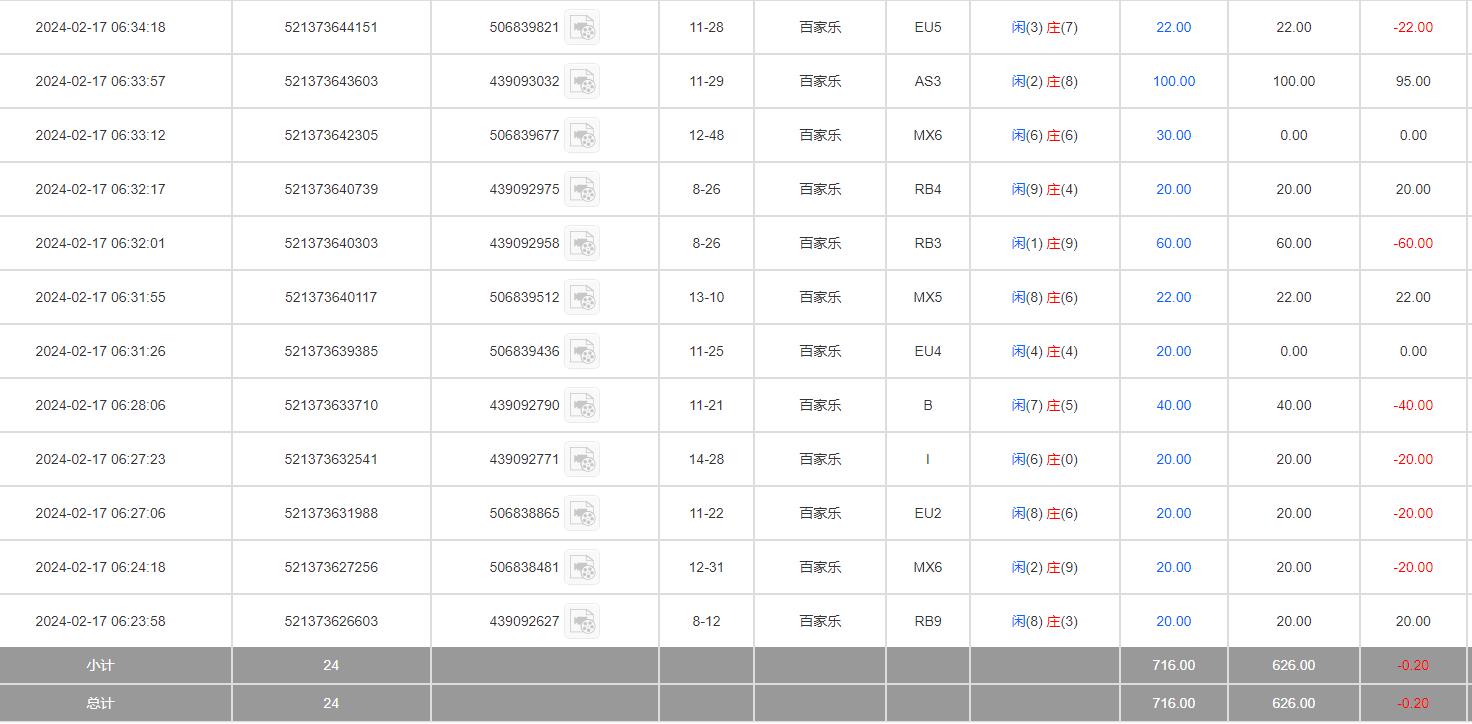Open the 30.00 bet amount link
1472x724 pixels.
click(x=1173, y=136)
